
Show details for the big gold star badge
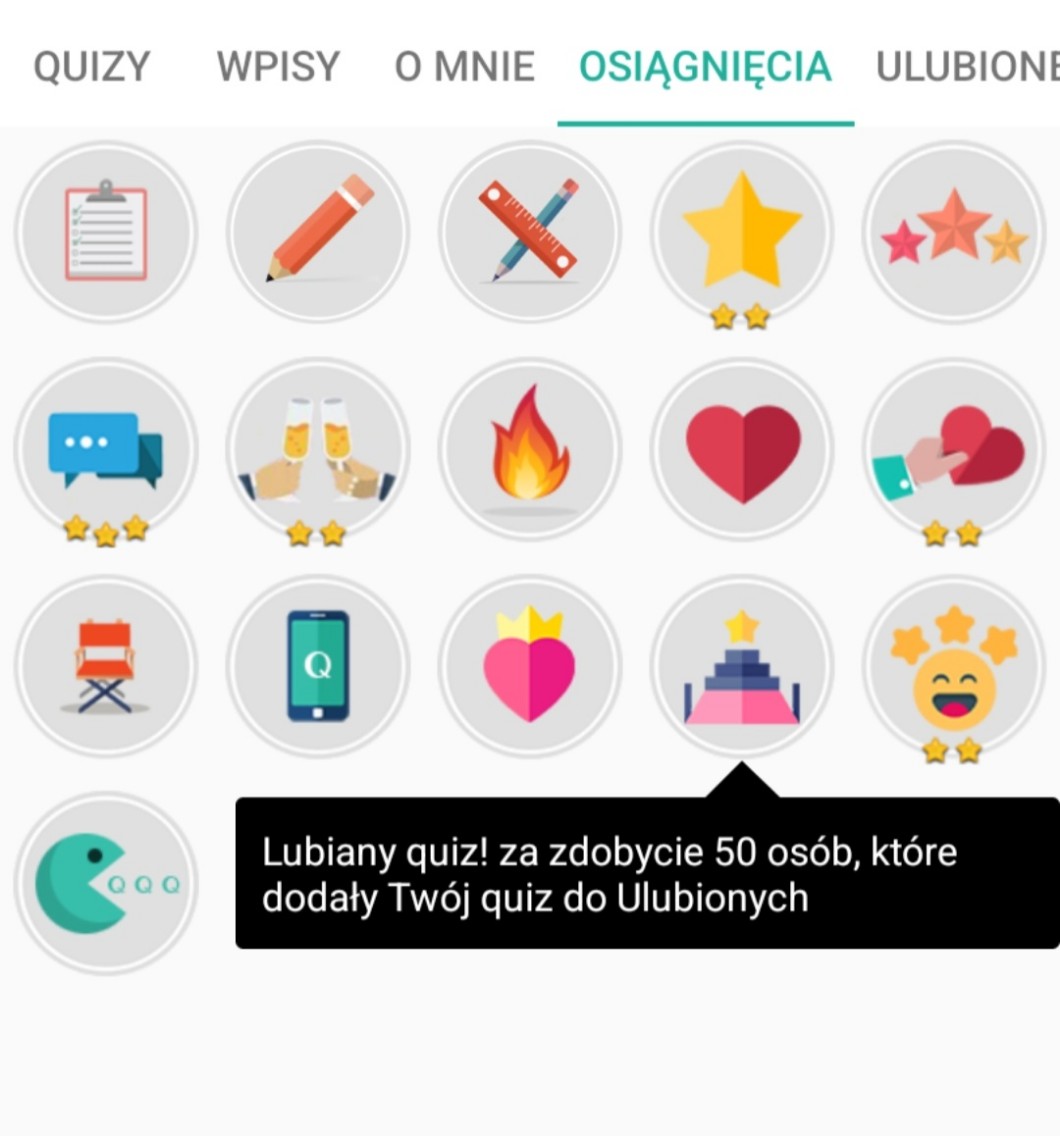tap(742, 232)
